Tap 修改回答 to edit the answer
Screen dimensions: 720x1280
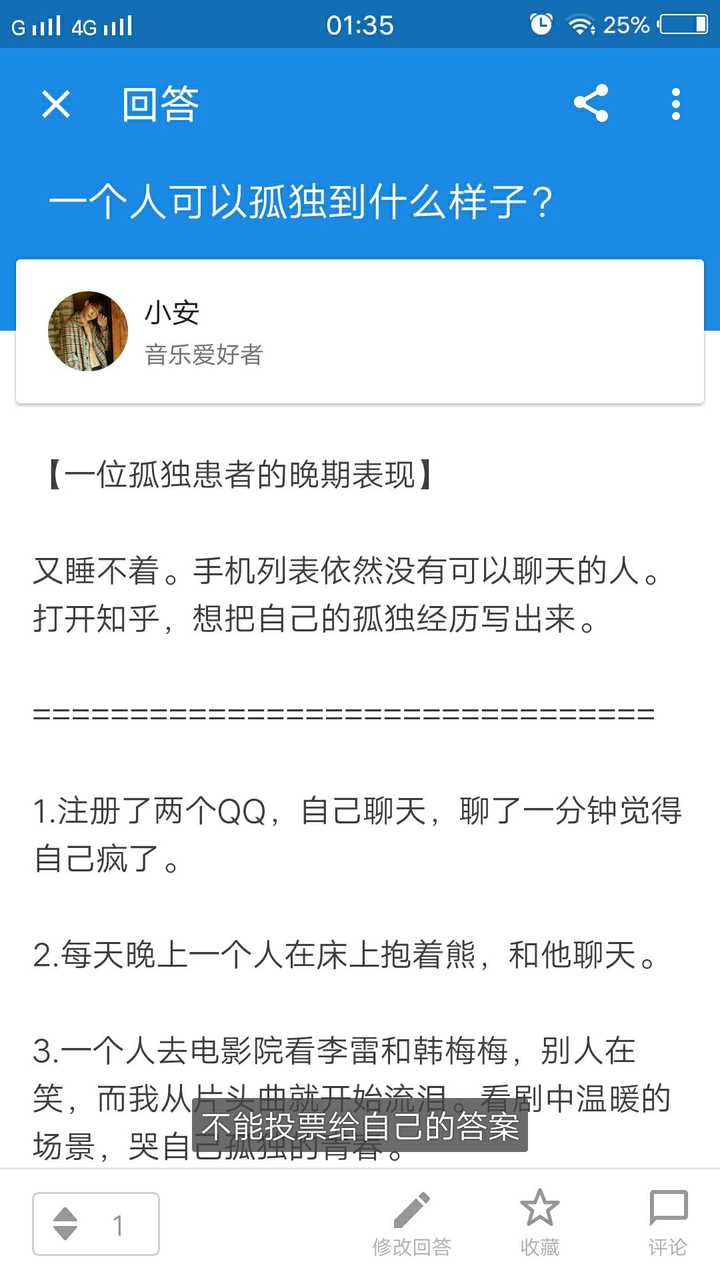pos(412,1224)
